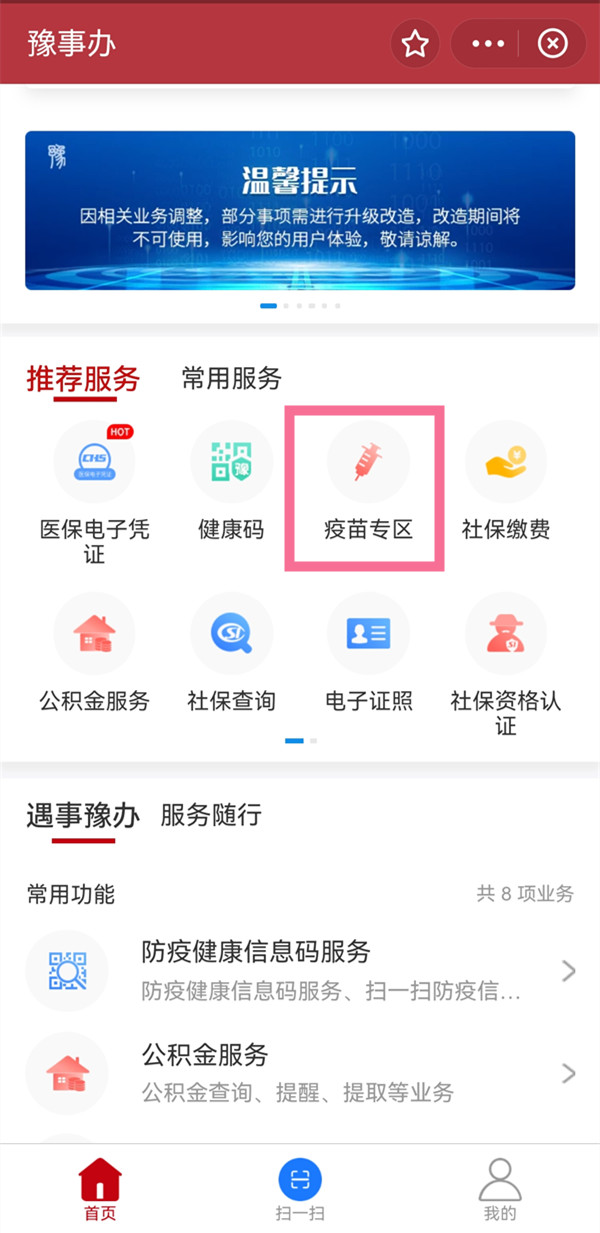
Task: Close the 豫事办 mini program
Action: pos(552,44)
